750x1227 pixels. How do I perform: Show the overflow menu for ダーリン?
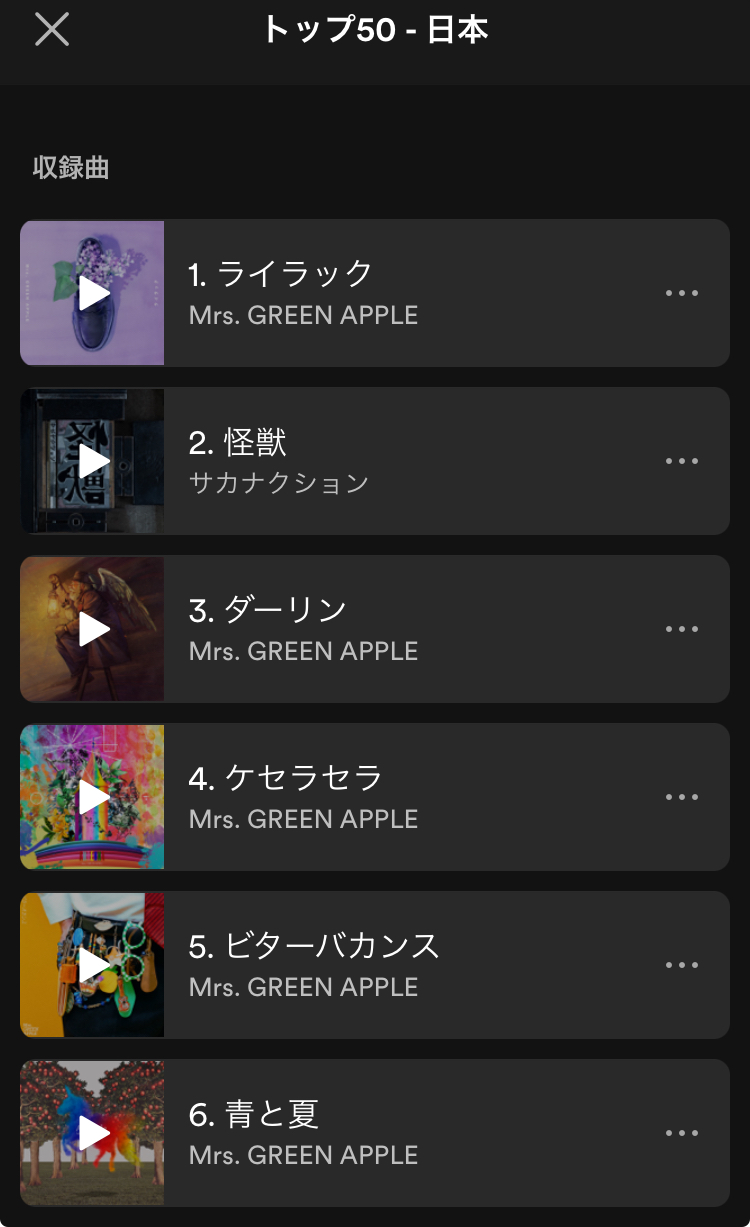click(681, 629)
